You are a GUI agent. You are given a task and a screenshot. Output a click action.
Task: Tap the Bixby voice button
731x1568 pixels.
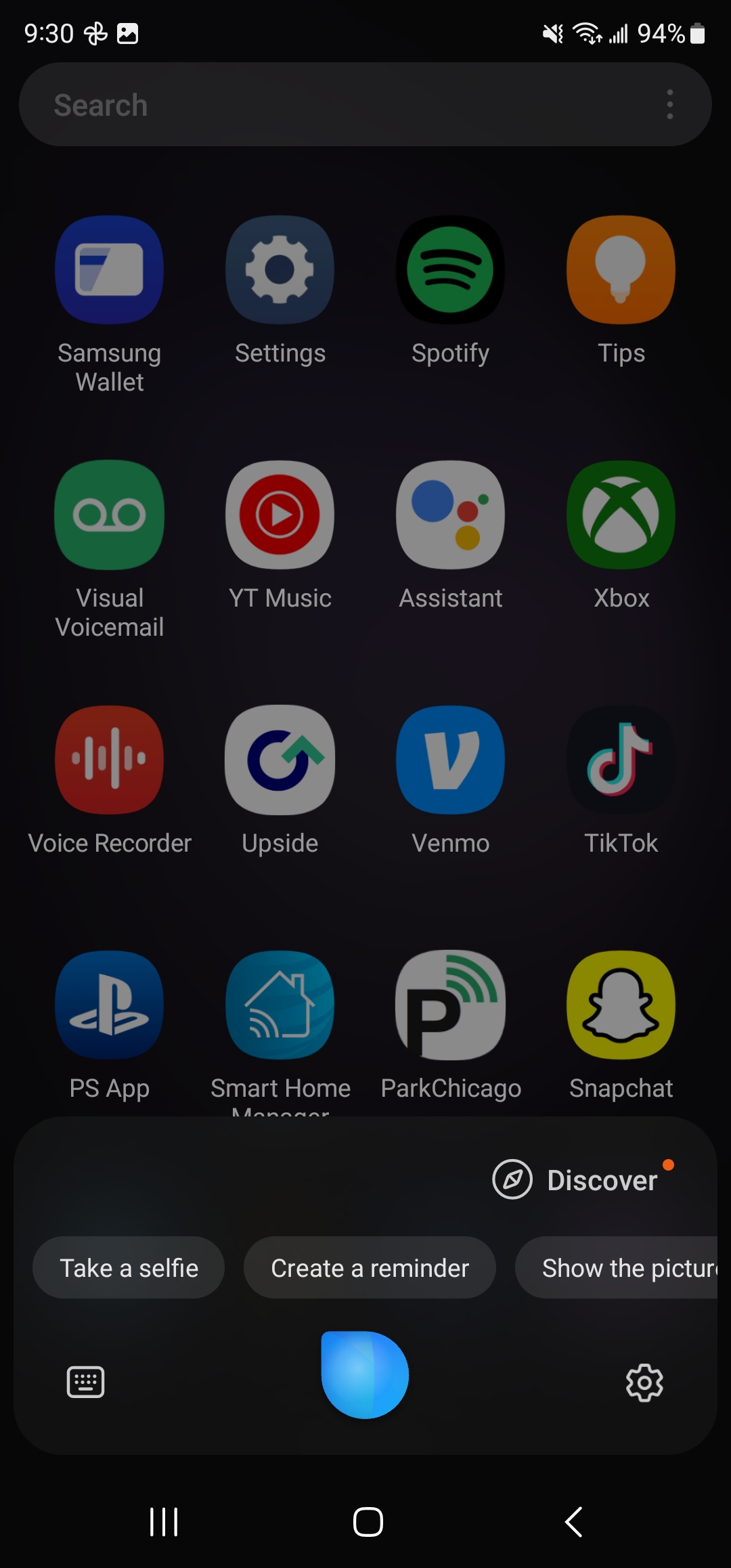tap(365, 1375)
